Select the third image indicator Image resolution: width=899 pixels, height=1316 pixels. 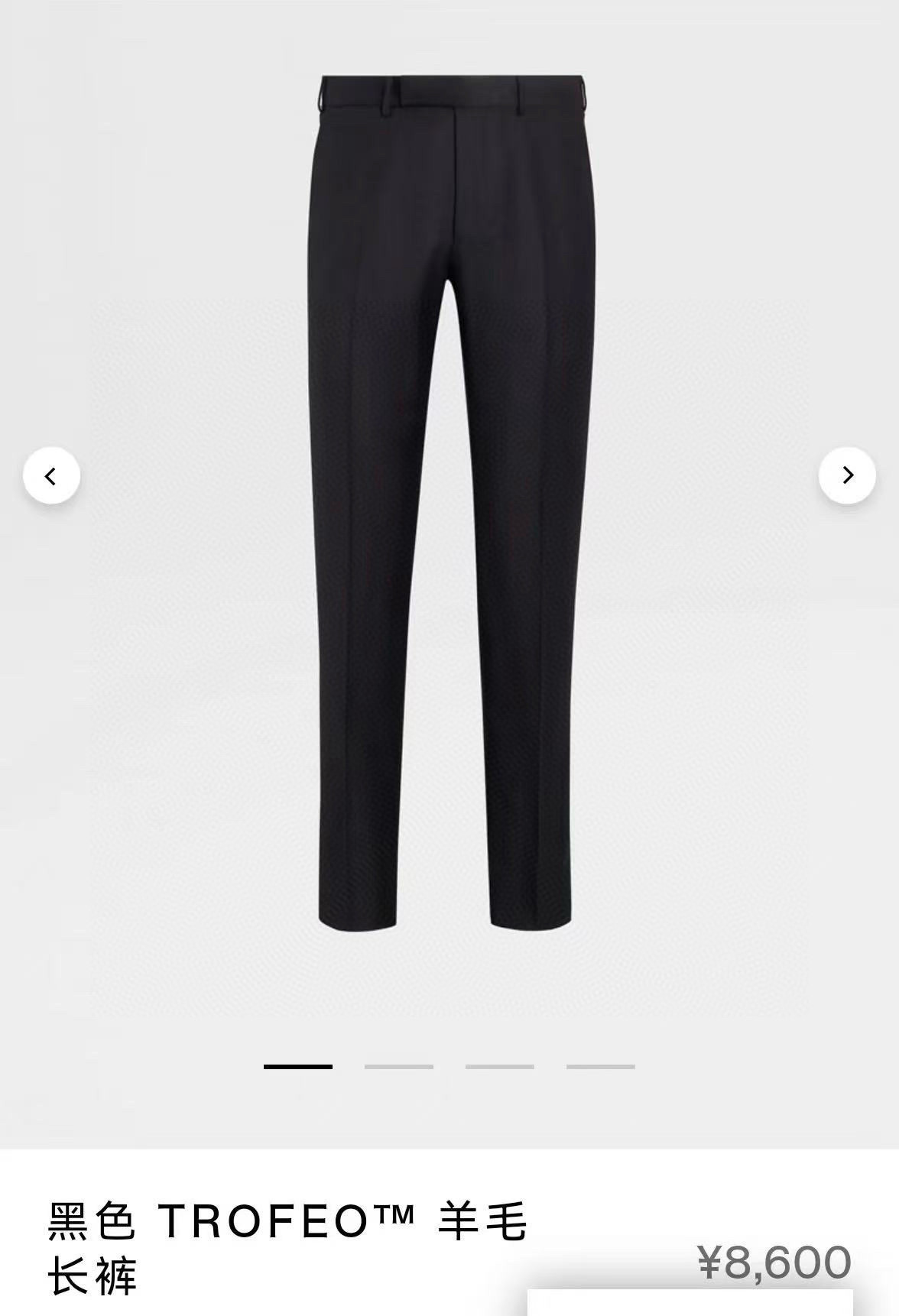click(499, 1066)
